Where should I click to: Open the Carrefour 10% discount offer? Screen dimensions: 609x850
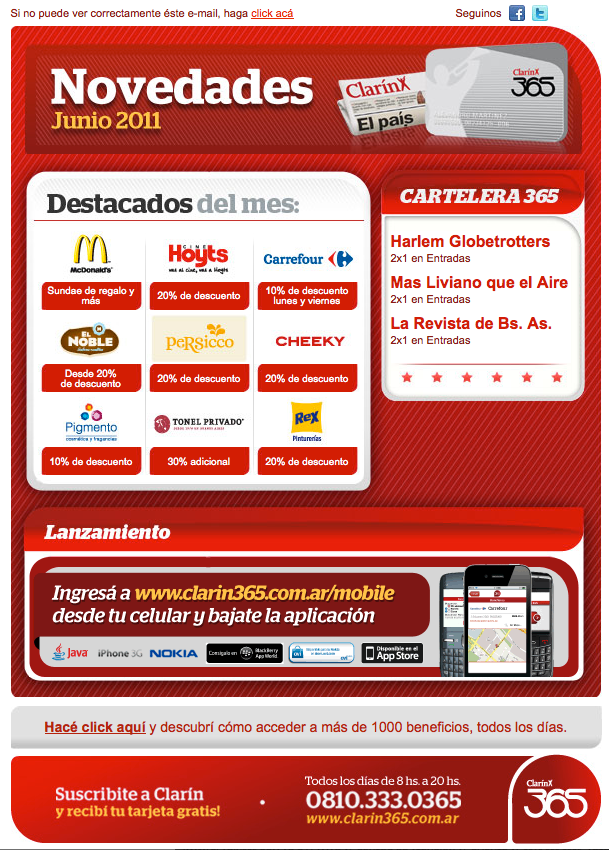(308, 295)
